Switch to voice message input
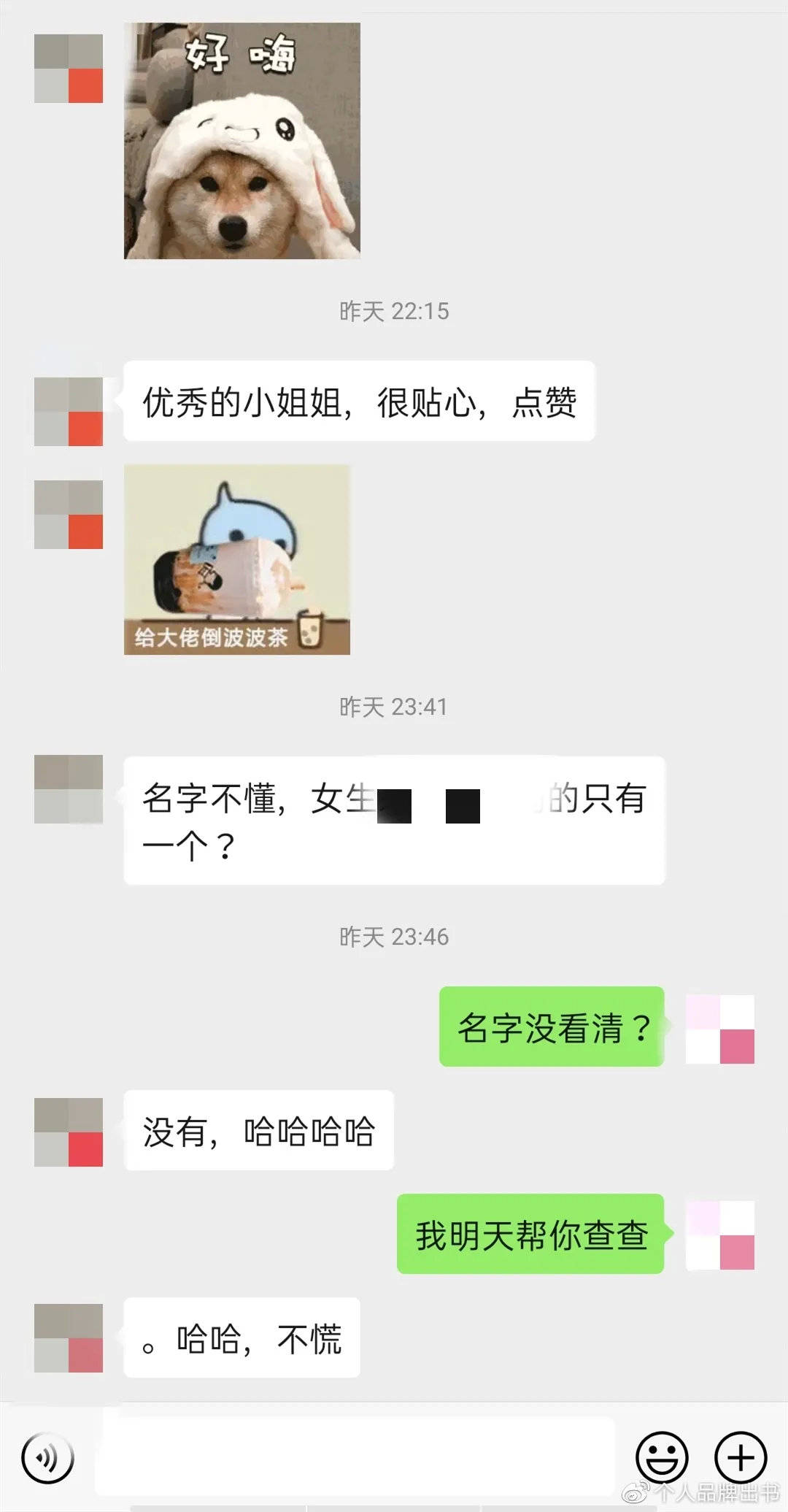The width and height of the screenshot is (788, 1512). (47, 1458)
